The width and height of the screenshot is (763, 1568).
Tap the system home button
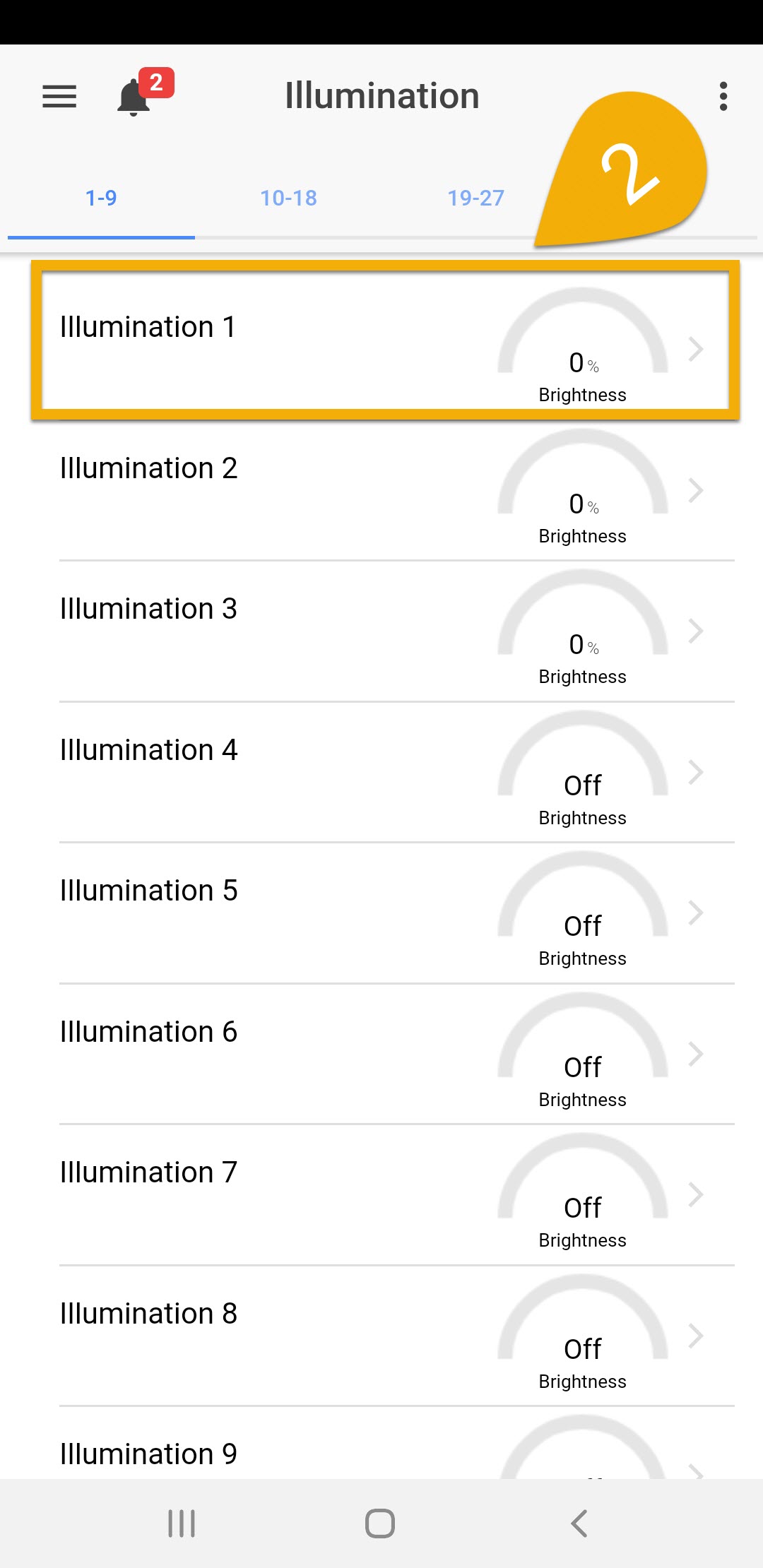[380, 1524]
